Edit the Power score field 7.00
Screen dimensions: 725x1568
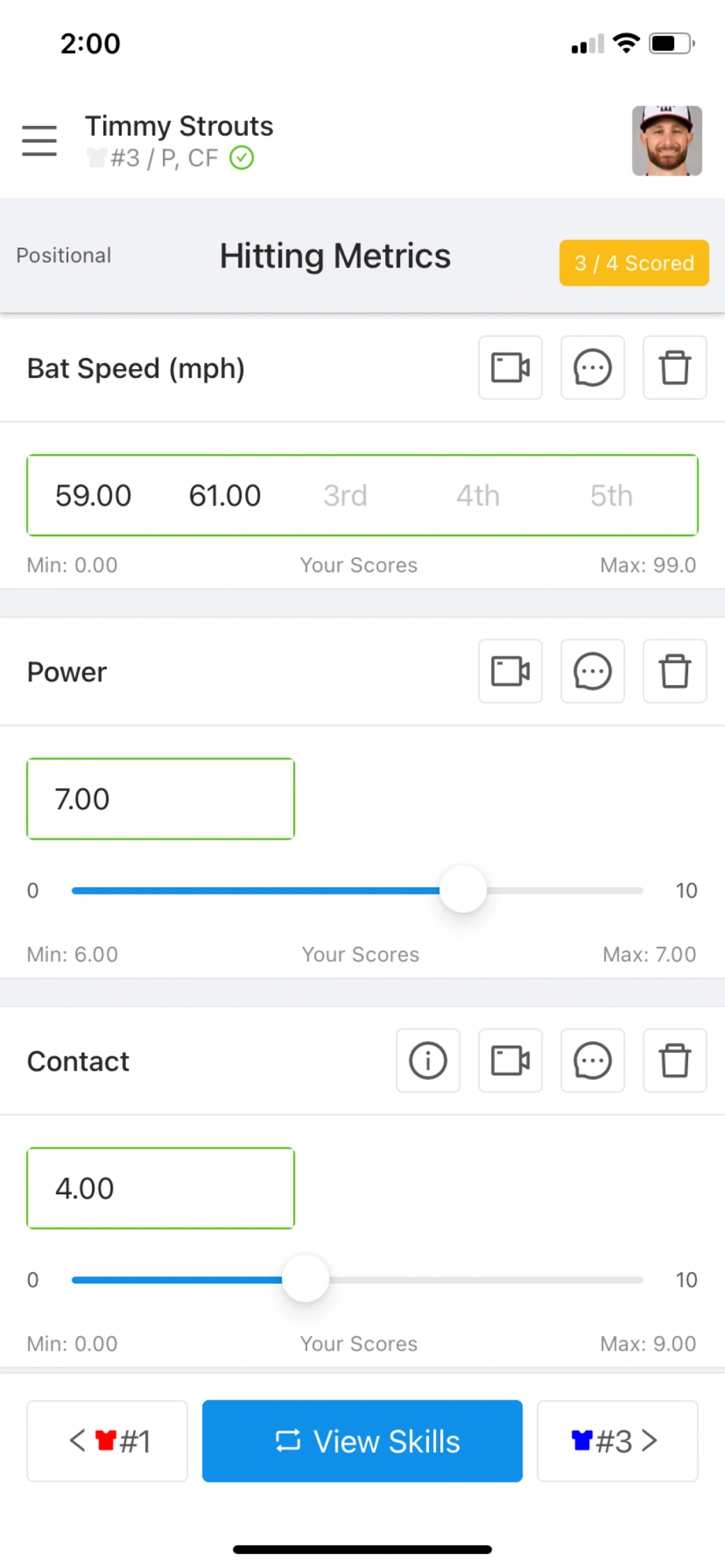coord(161,799)
